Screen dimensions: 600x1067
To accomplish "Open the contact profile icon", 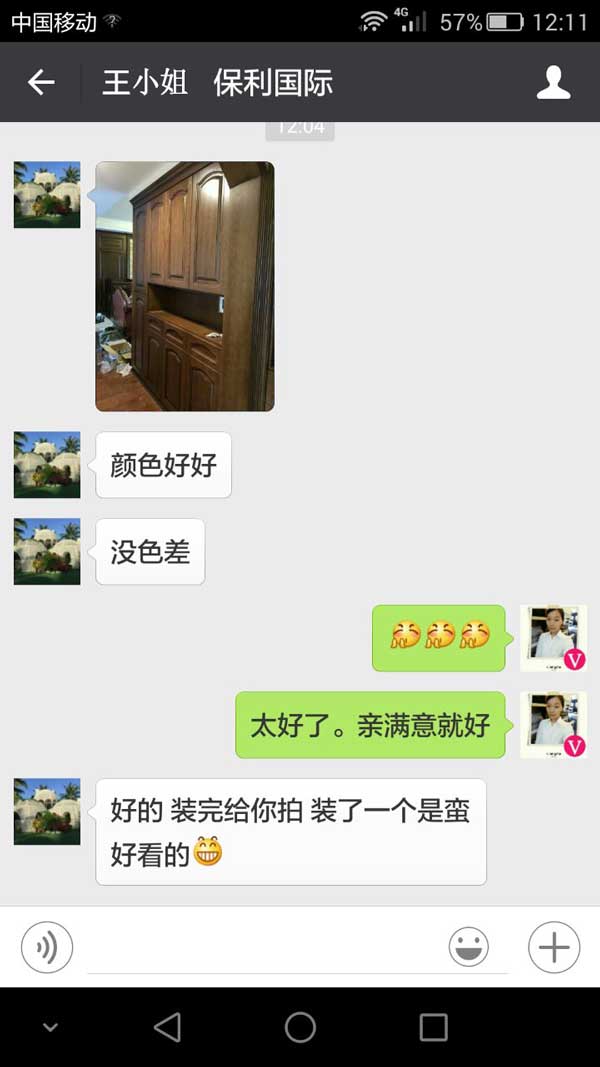I will coord(553,82).
